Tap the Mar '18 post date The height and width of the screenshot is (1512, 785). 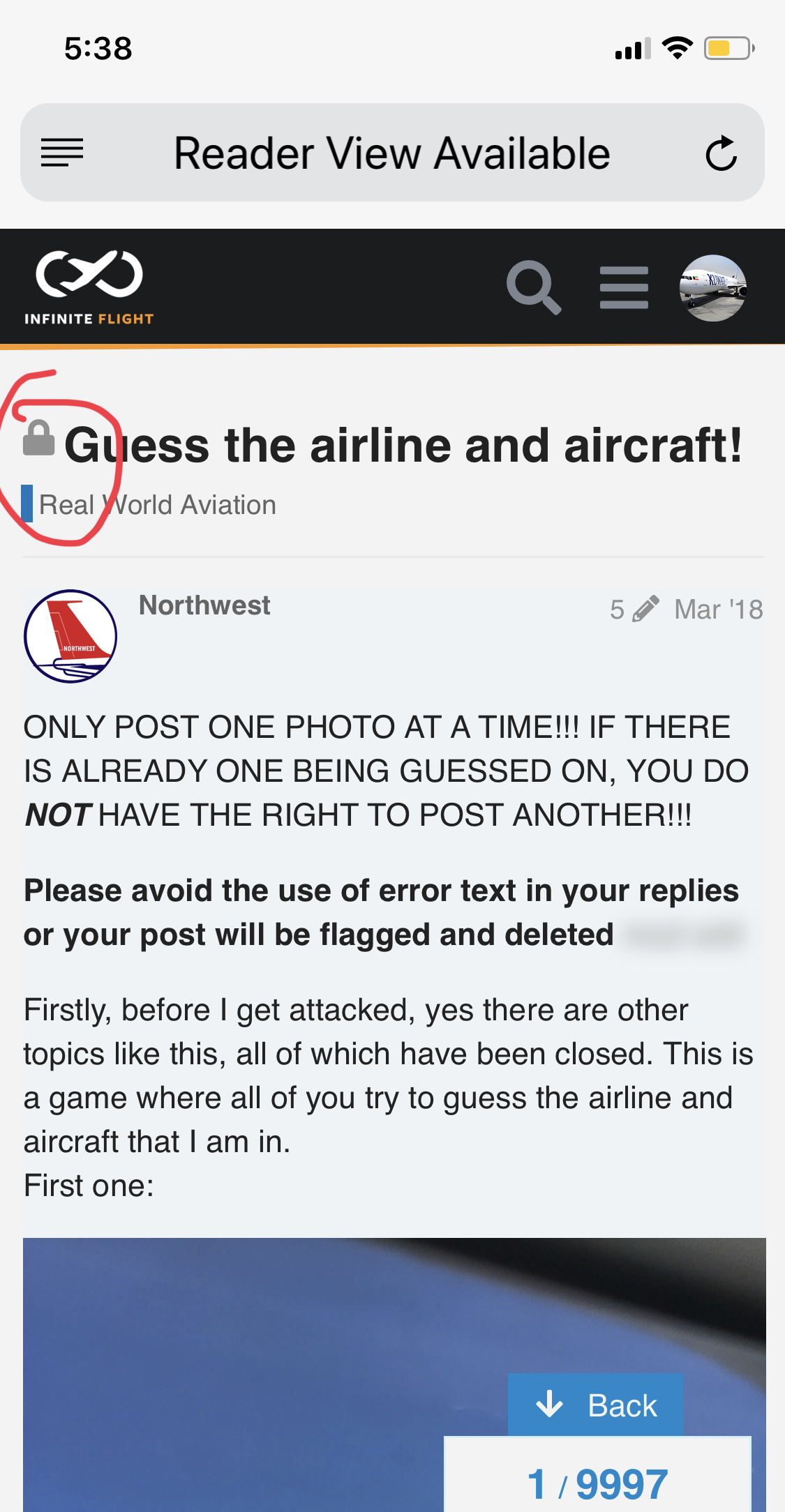718,610
